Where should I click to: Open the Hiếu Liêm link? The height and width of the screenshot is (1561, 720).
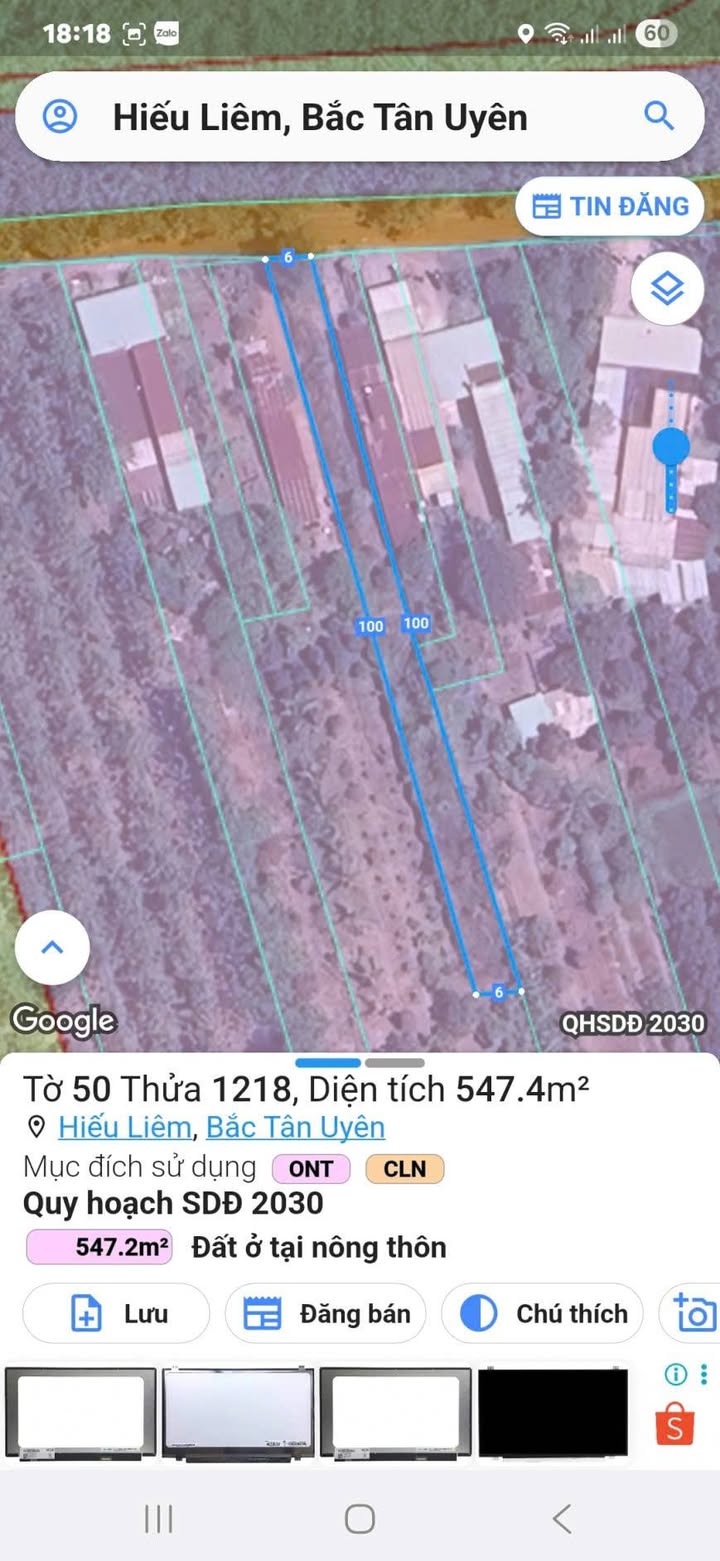(124, 1127)
